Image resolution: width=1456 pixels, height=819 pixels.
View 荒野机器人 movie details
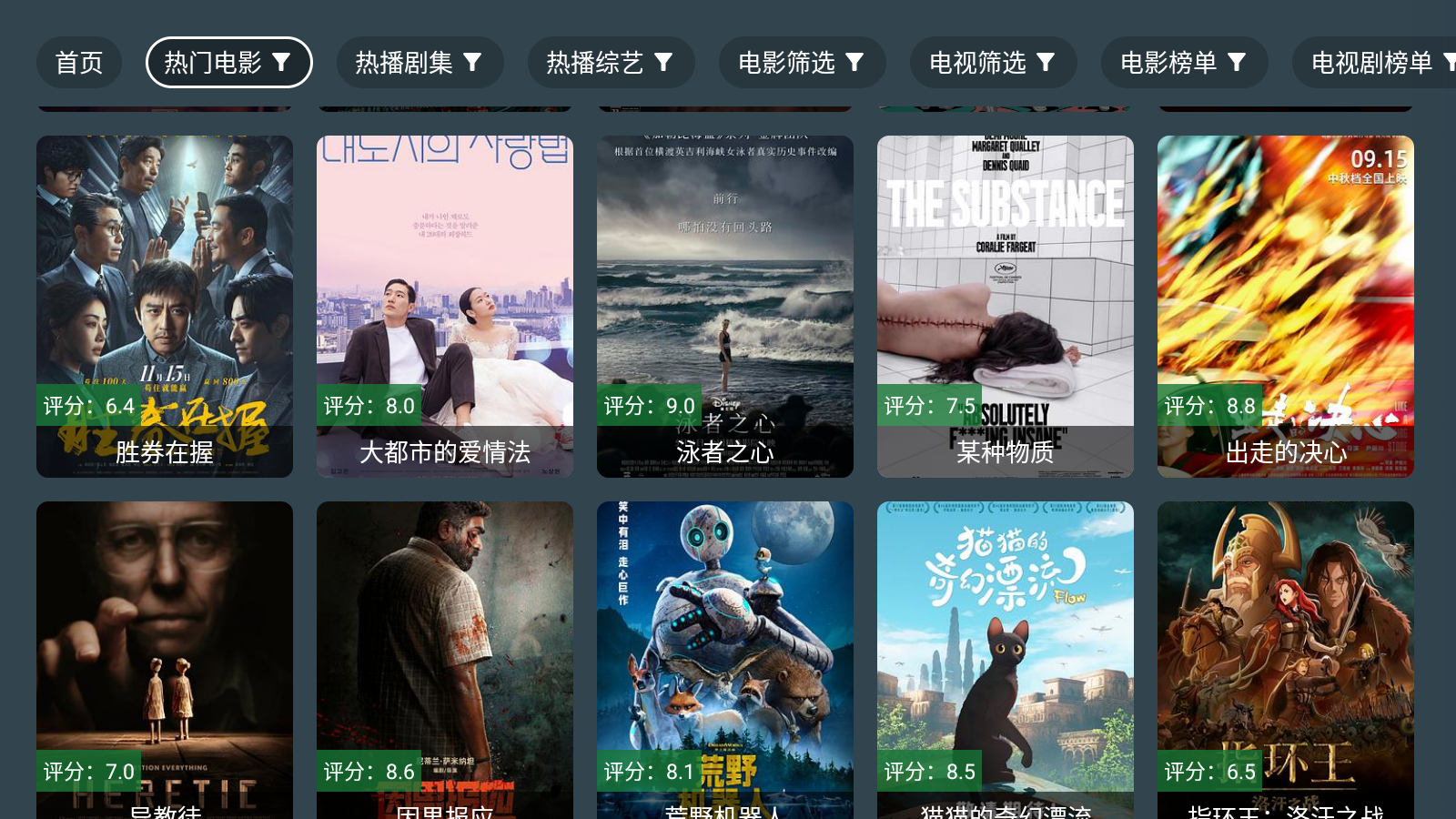click(x=725, y=660)
